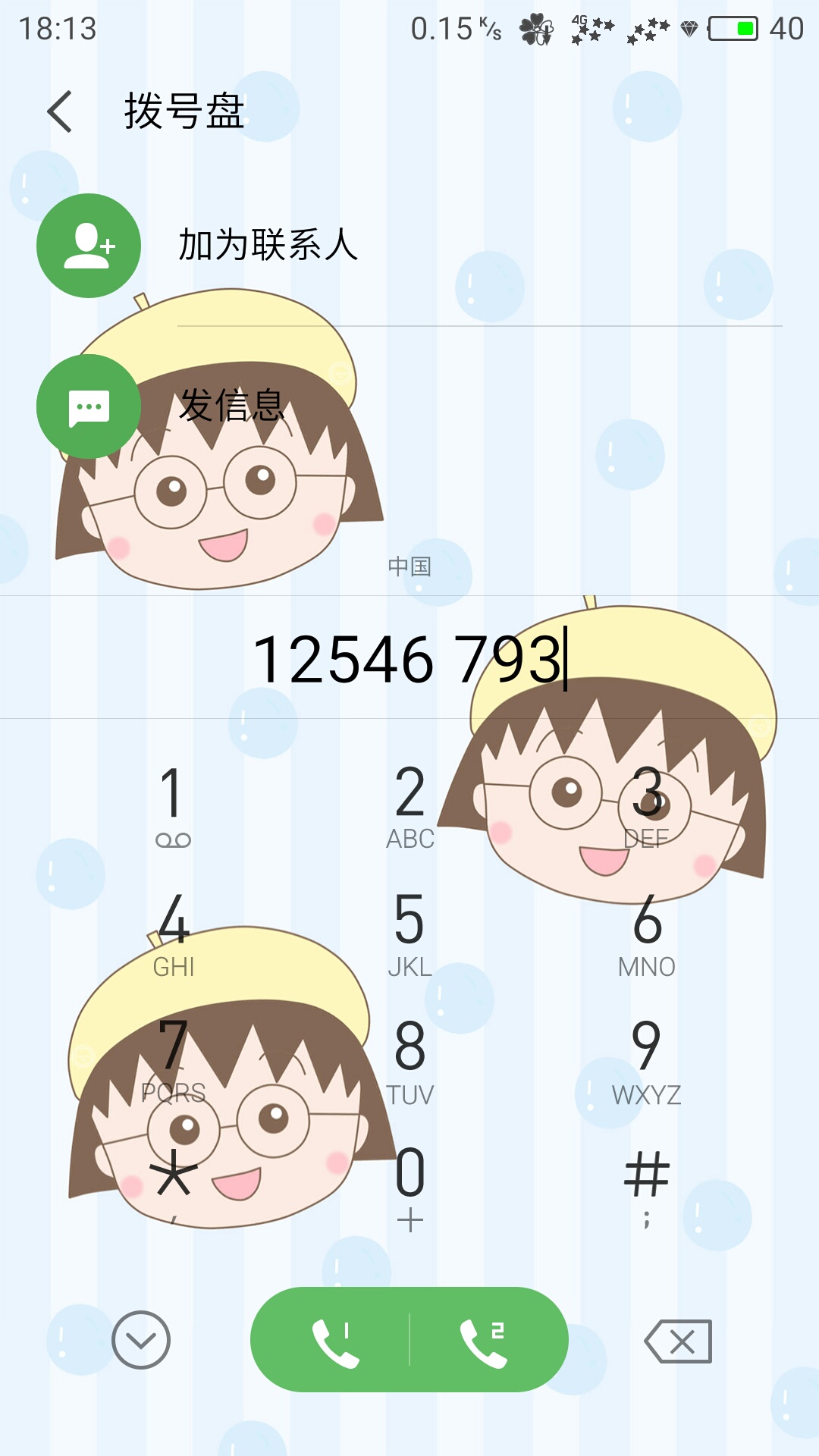Call using SIM card 1
Image resolution: width=819 pixels, height=1456 pixels.
point(334,1340)
